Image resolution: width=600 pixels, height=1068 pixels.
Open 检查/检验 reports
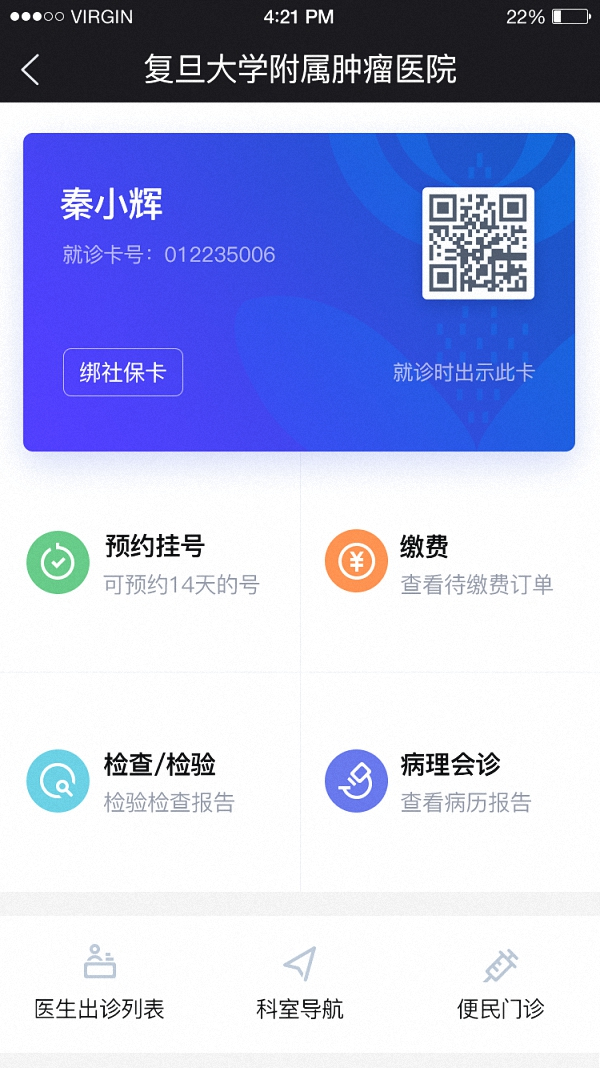coord(150,781)
